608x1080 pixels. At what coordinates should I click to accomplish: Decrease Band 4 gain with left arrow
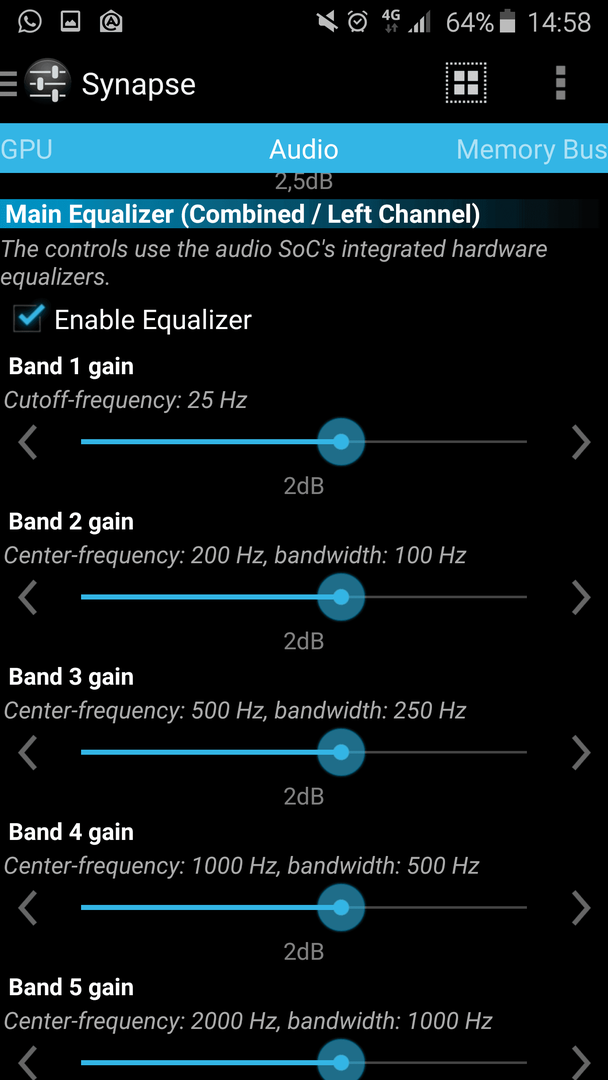pos(28,908)
